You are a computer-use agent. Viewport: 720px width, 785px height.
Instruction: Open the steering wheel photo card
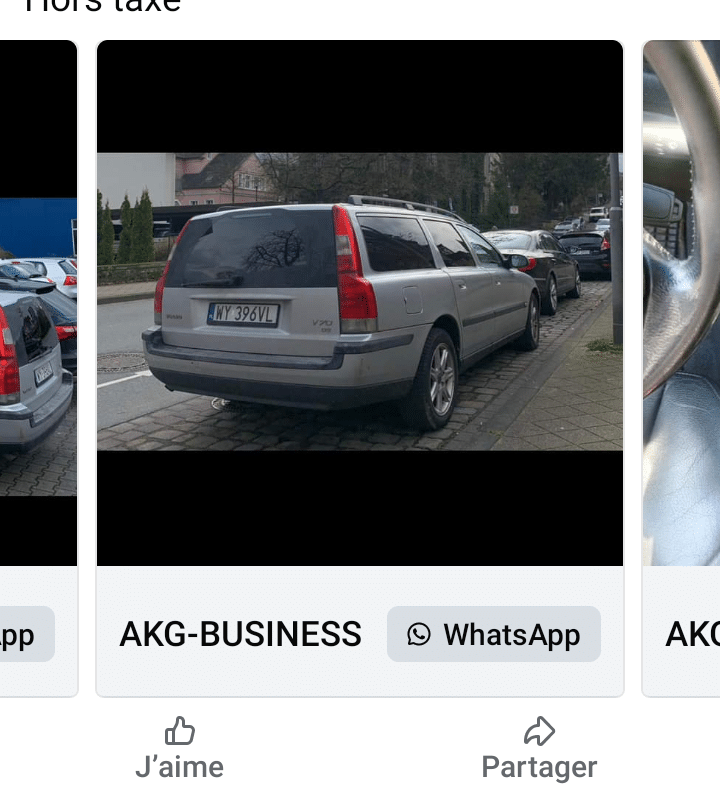682,300
